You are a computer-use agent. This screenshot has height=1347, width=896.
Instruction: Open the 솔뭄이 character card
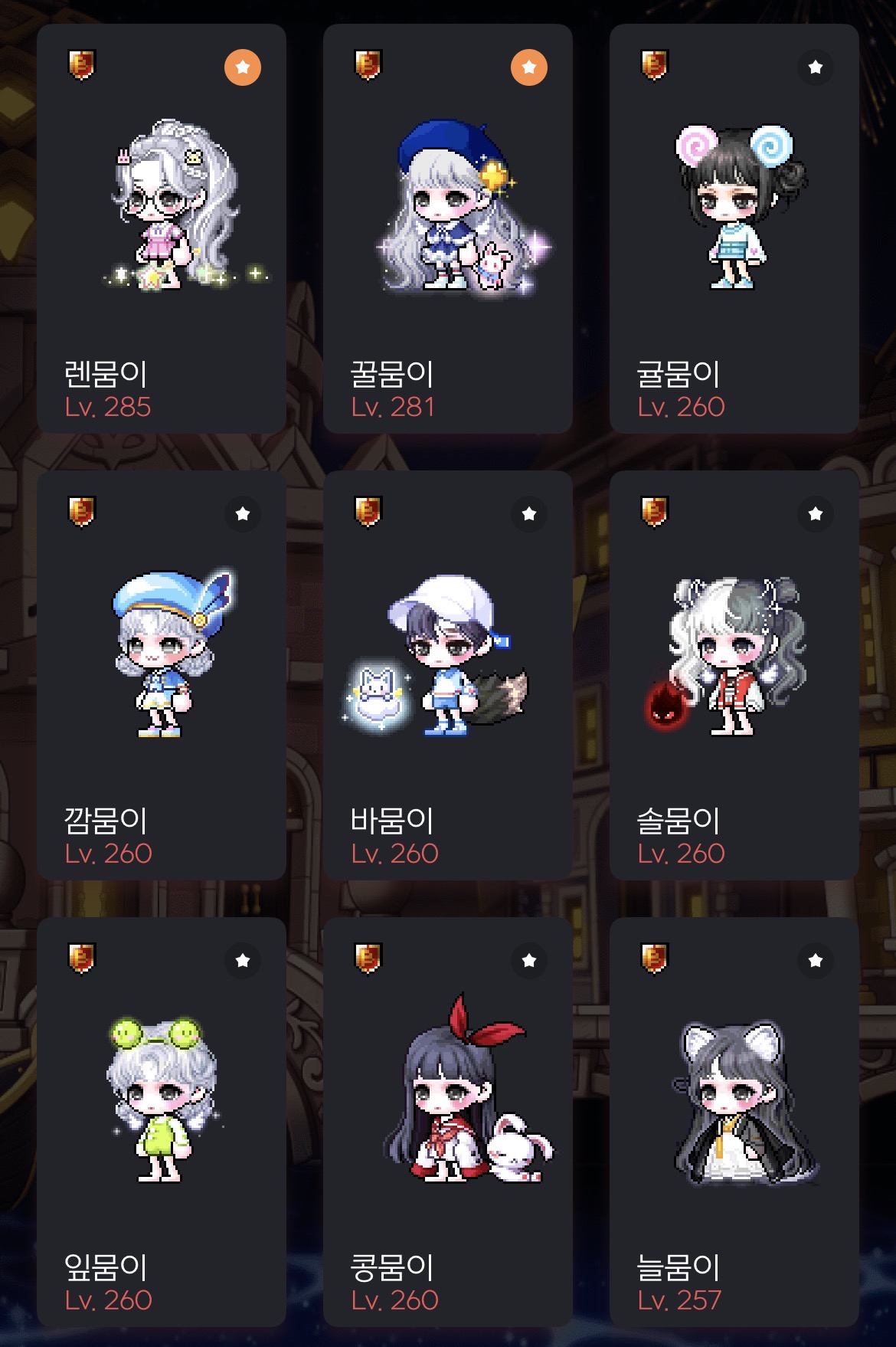(734, 675)
